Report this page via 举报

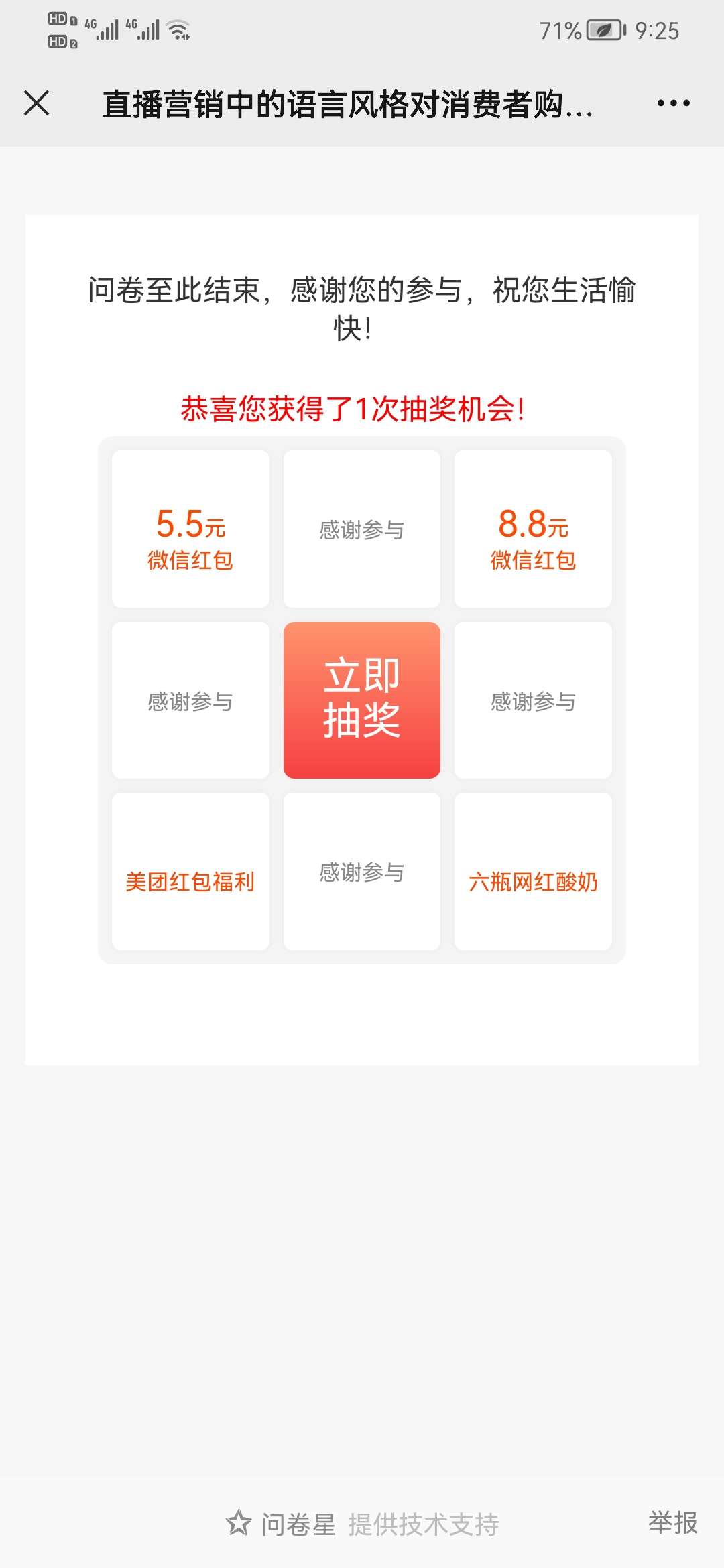[672, 1522]
